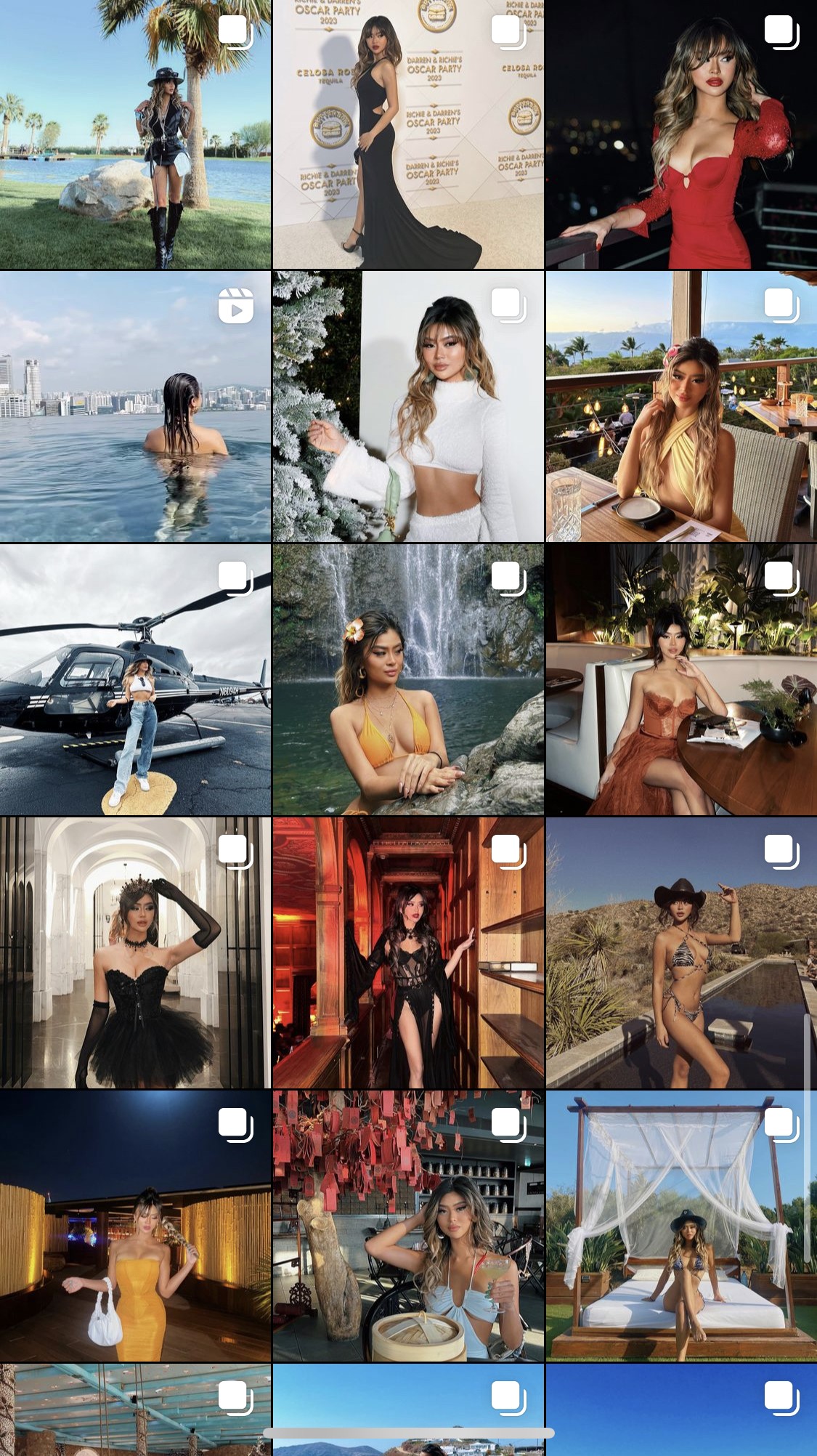View the yellow dress rooftop night post
The image size is (817, 1456).
135,1226
